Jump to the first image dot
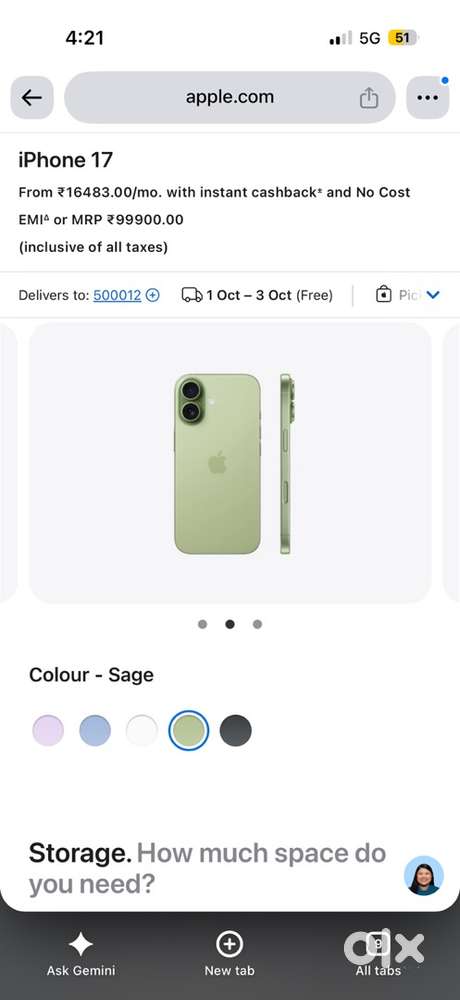This screenshot has height=1000, width=460. click(202, 624)
